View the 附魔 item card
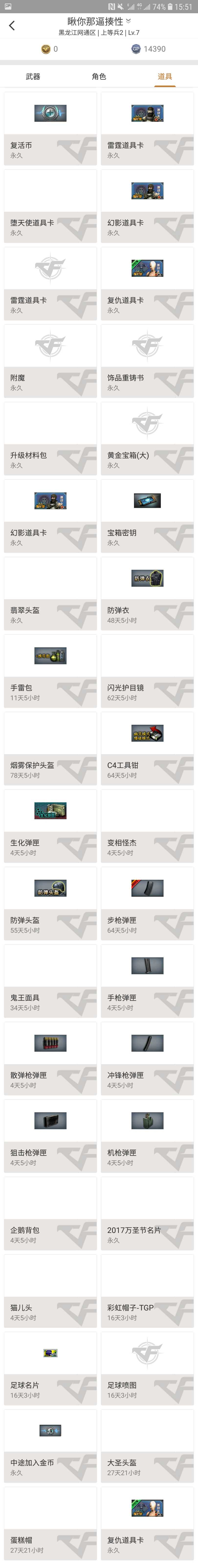The width and height of the screenshot is (198, 1568). [50, 361]
